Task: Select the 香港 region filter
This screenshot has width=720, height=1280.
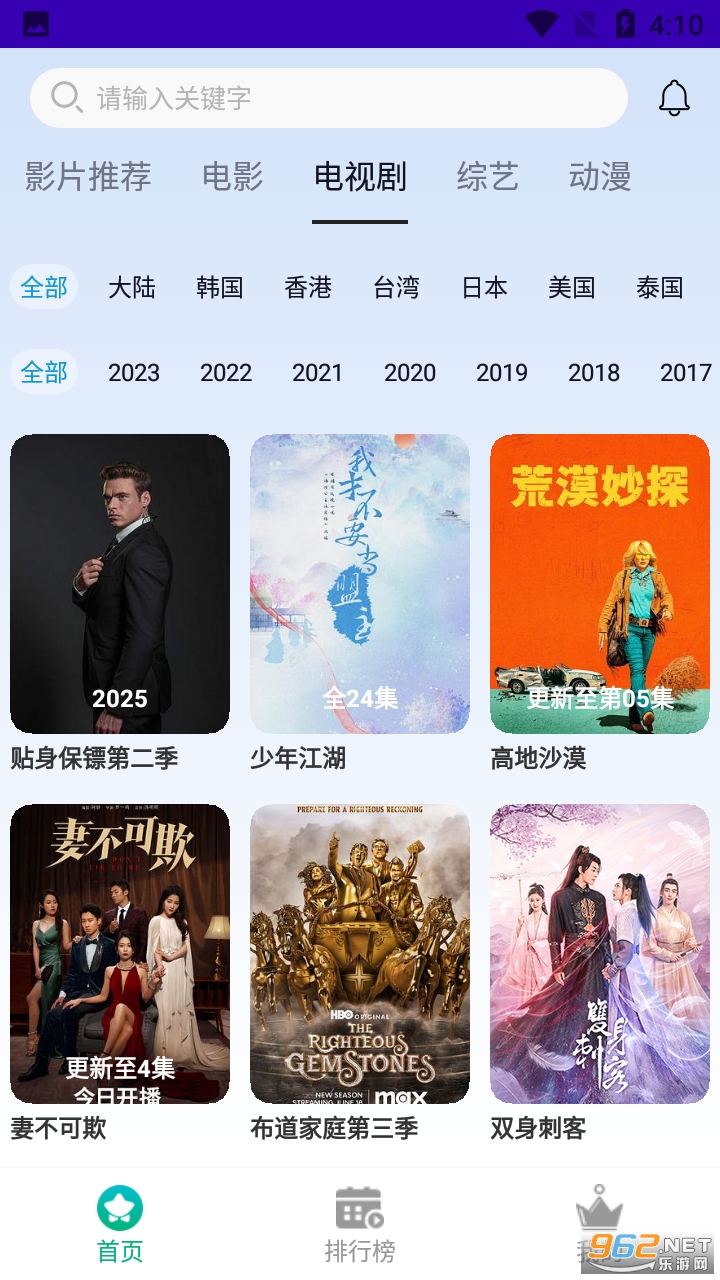Action: pyautogui.click(x=308, y=288)
